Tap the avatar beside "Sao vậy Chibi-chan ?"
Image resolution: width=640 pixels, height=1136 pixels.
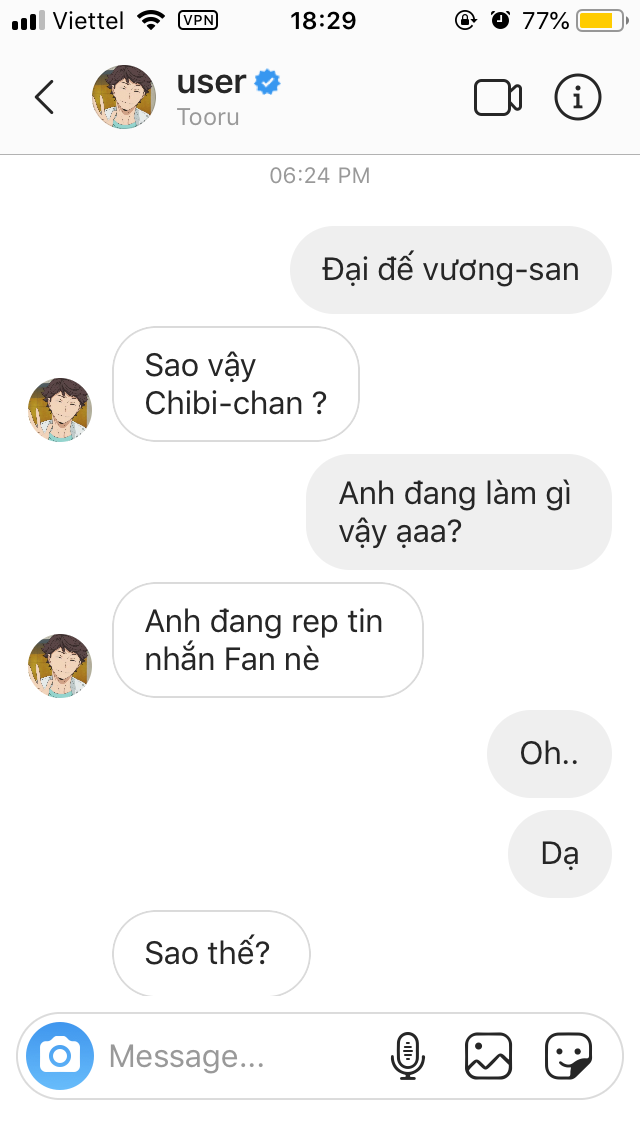click(x=60, y=410)
